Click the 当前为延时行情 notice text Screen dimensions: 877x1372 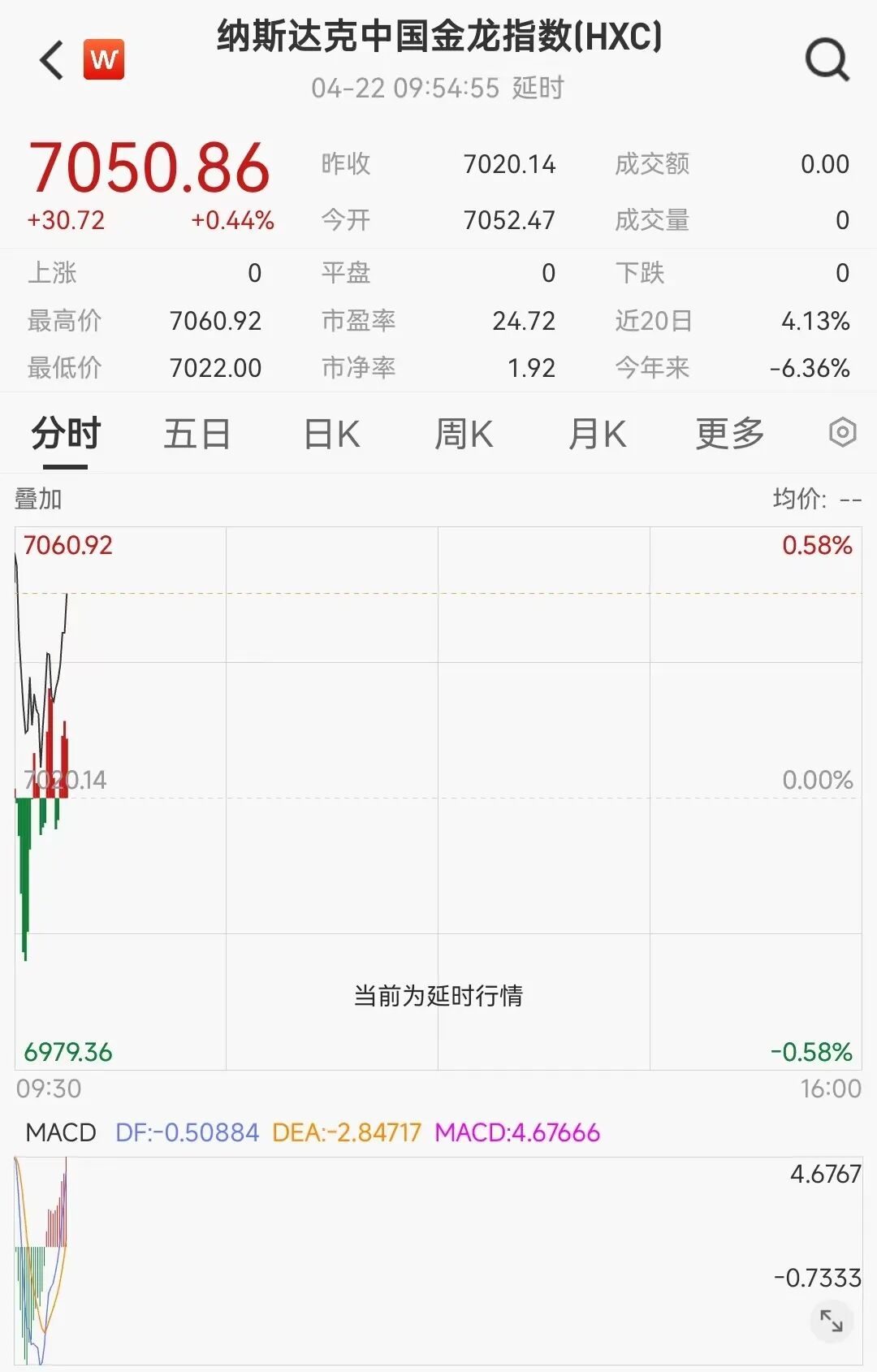pos(438,995)
